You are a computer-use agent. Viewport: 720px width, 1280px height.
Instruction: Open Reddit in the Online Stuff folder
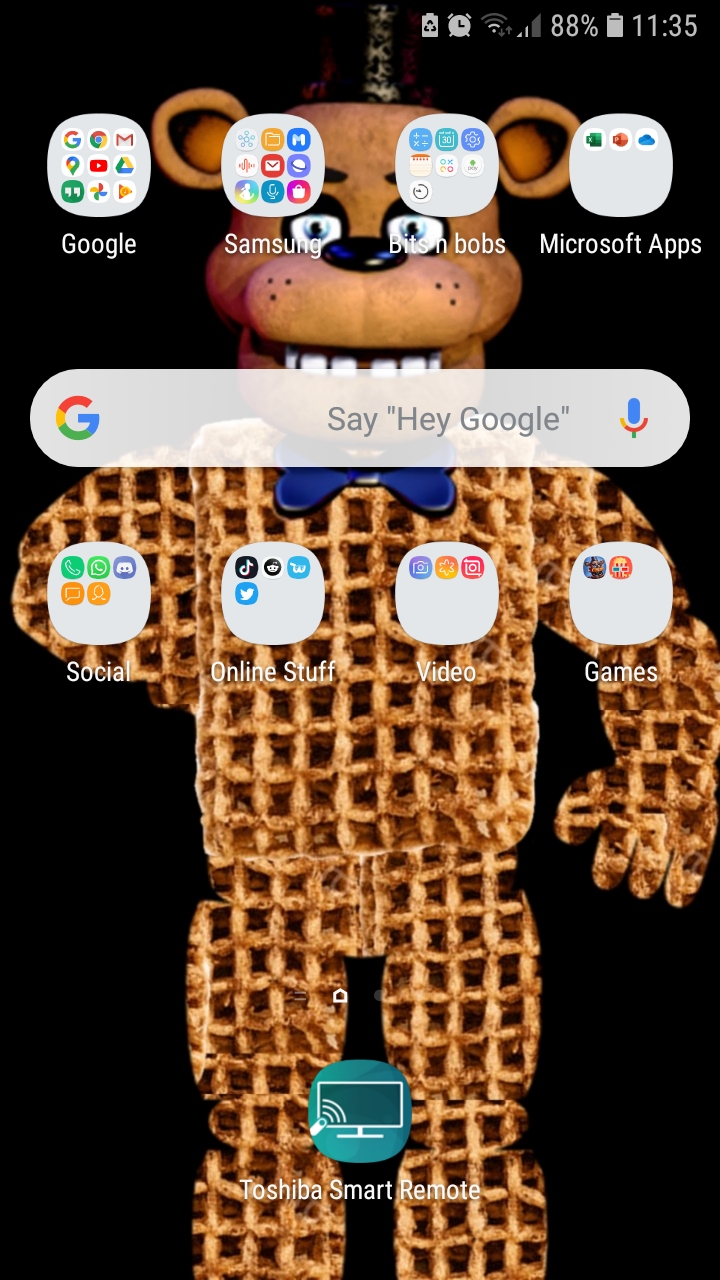tap(271, 567)
